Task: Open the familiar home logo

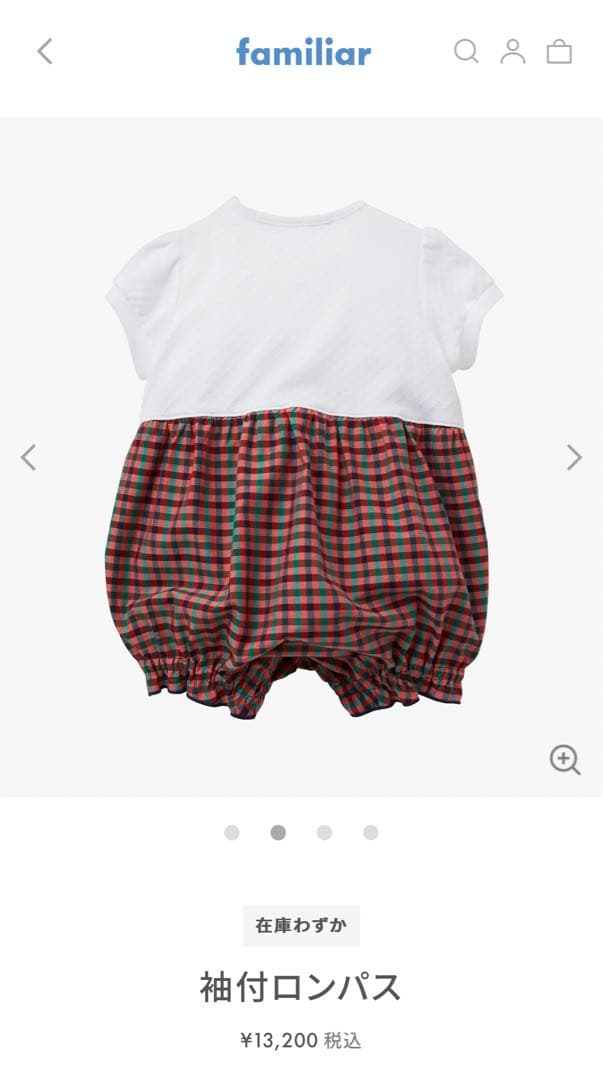Action: (303, 52)
